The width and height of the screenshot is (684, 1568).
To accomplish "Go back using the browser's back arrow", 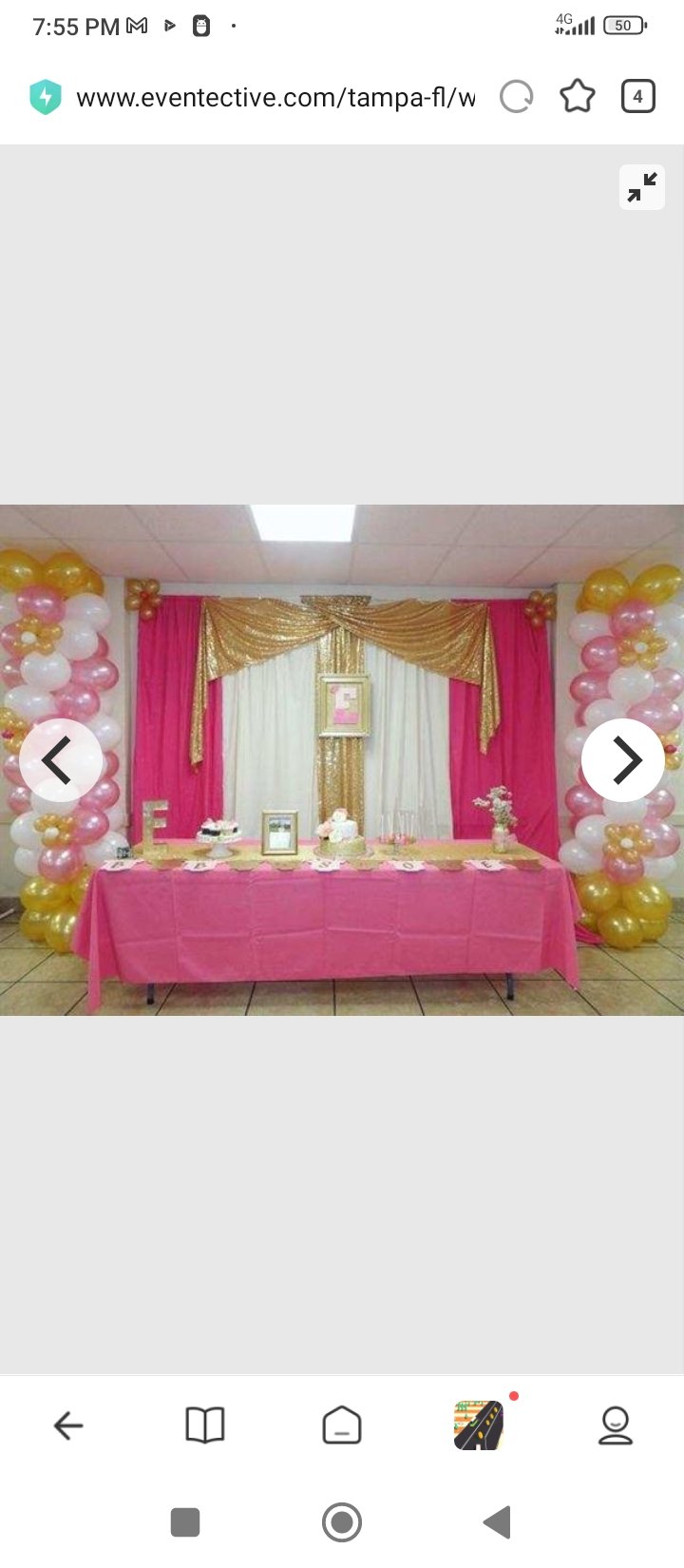I will [x=68, y=1425].
